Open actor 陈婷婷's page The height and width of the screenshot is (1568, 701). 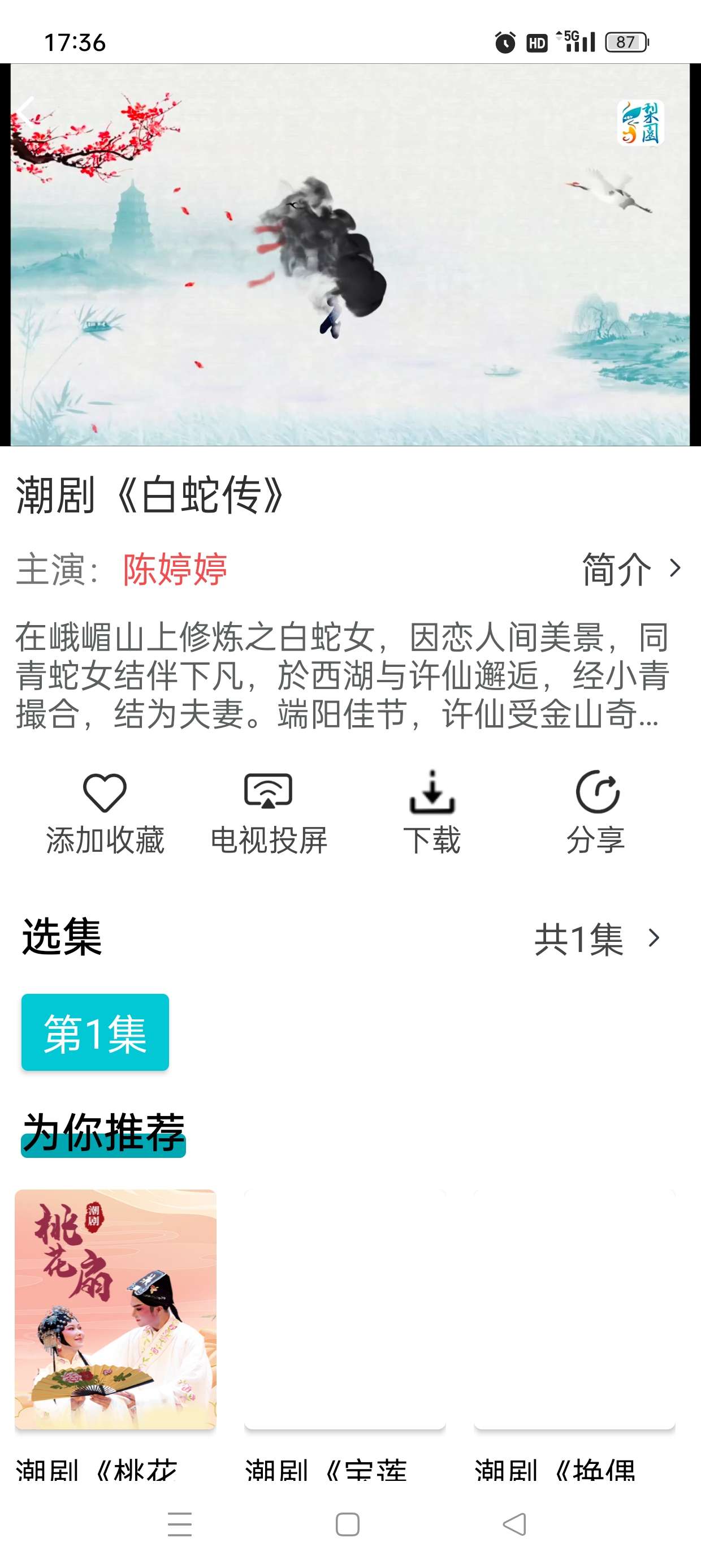tap(175, 570)
